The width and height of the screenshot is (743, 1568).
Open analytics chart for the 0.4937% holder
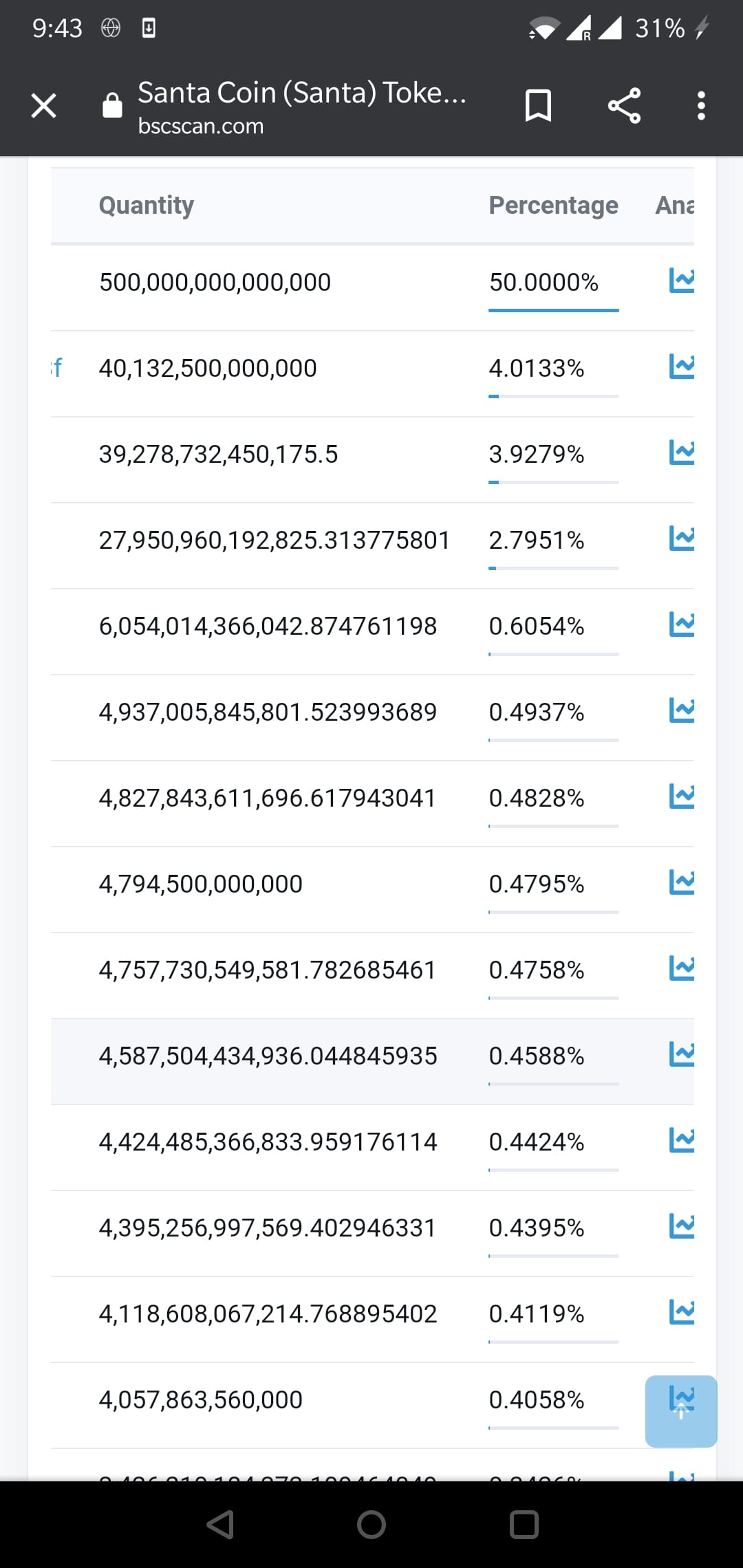coord(682,710)
